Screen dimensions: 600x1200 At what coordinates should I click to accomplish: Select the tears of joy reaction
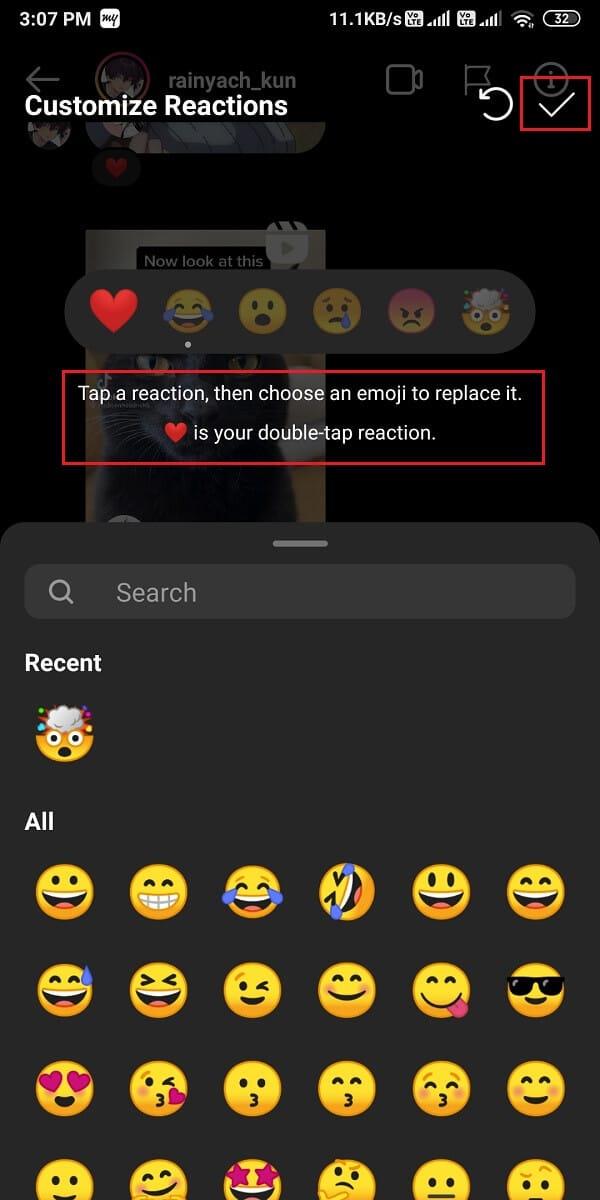(x=188, y=310)
